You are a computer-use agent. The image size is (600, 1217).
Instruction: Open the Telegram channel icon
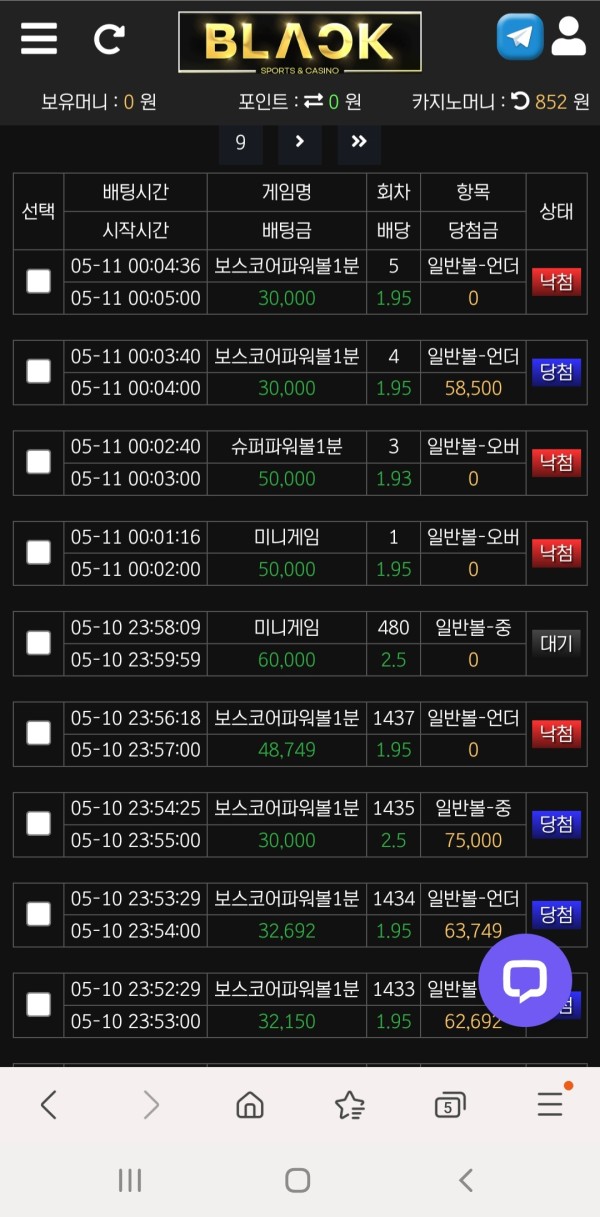[x=520, y=38]
